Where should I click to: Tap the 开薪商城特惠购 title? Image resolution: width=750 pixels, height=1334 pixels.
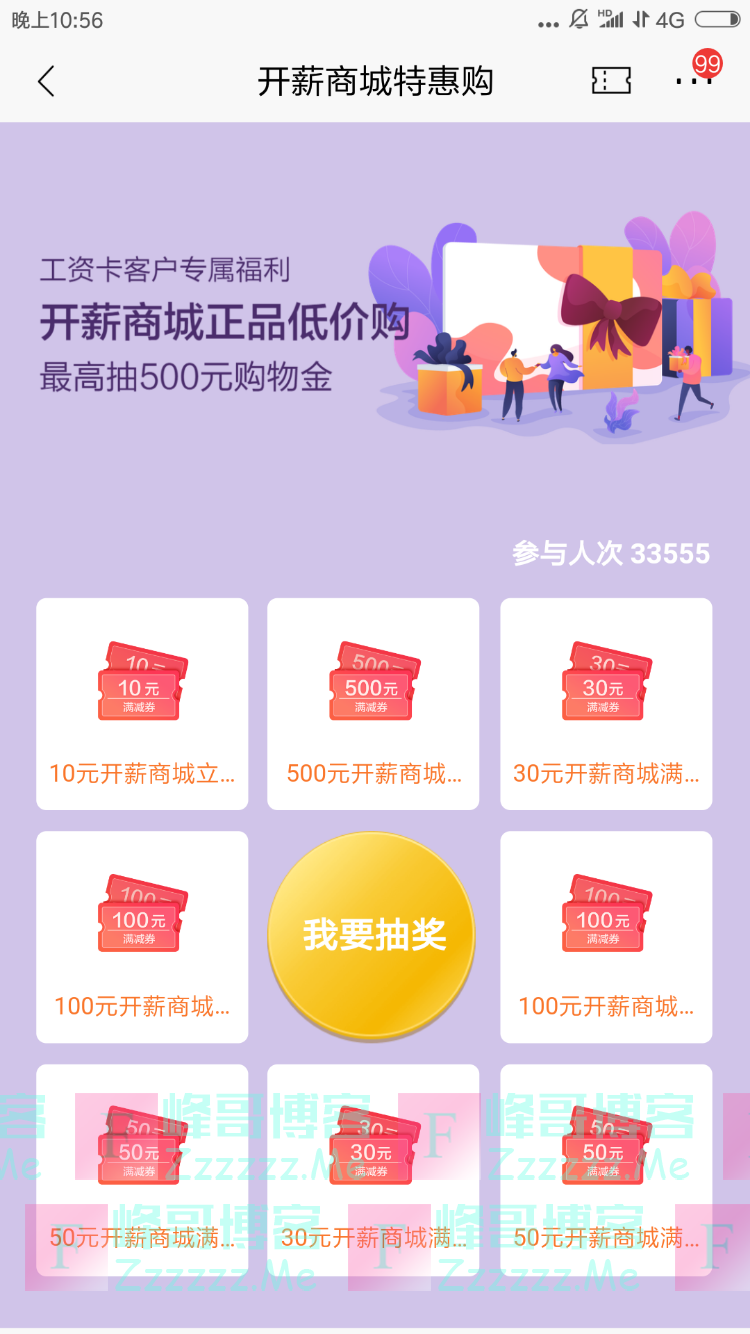click(x=374, y=81)
